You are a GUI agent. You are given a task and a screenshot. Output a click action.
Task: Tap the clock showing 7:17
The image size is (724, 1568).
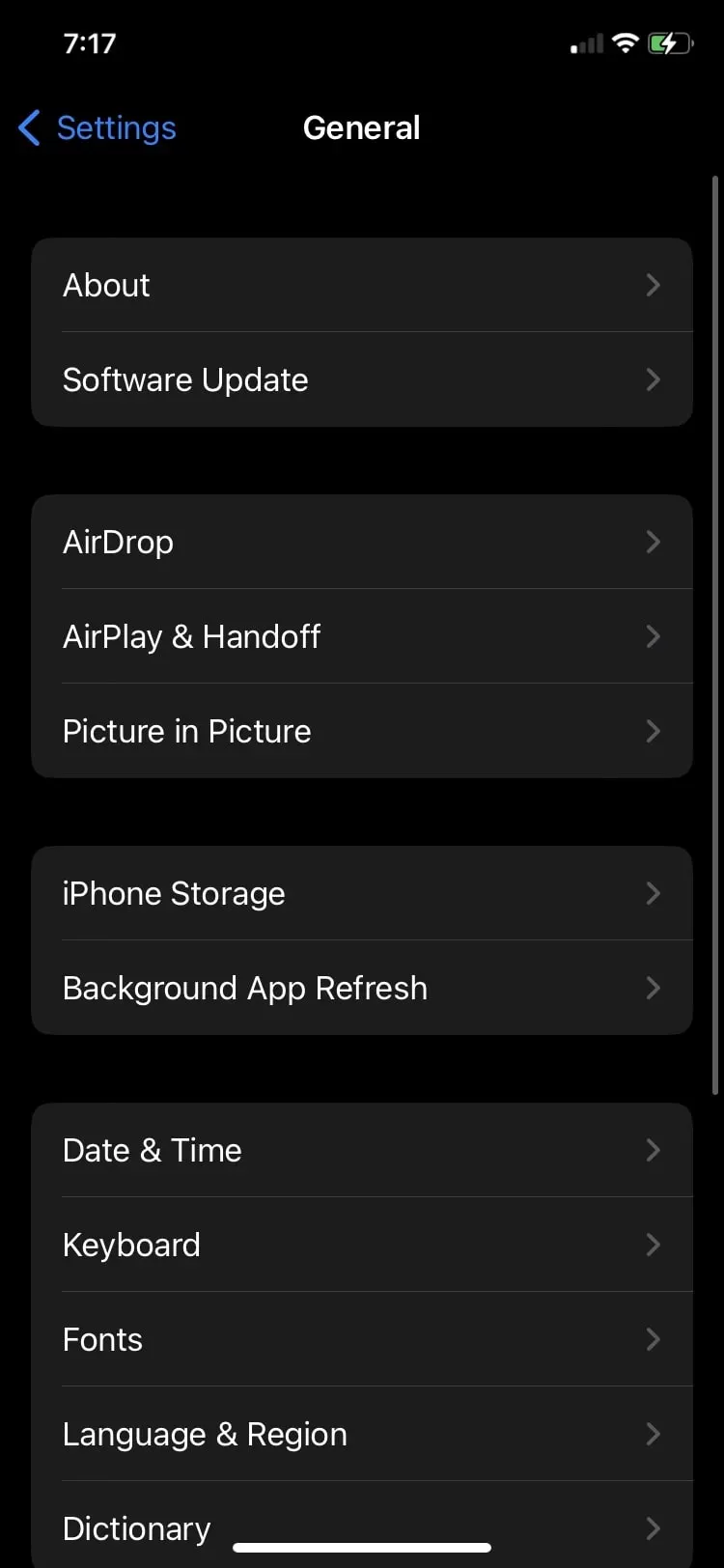click(90, 42)
